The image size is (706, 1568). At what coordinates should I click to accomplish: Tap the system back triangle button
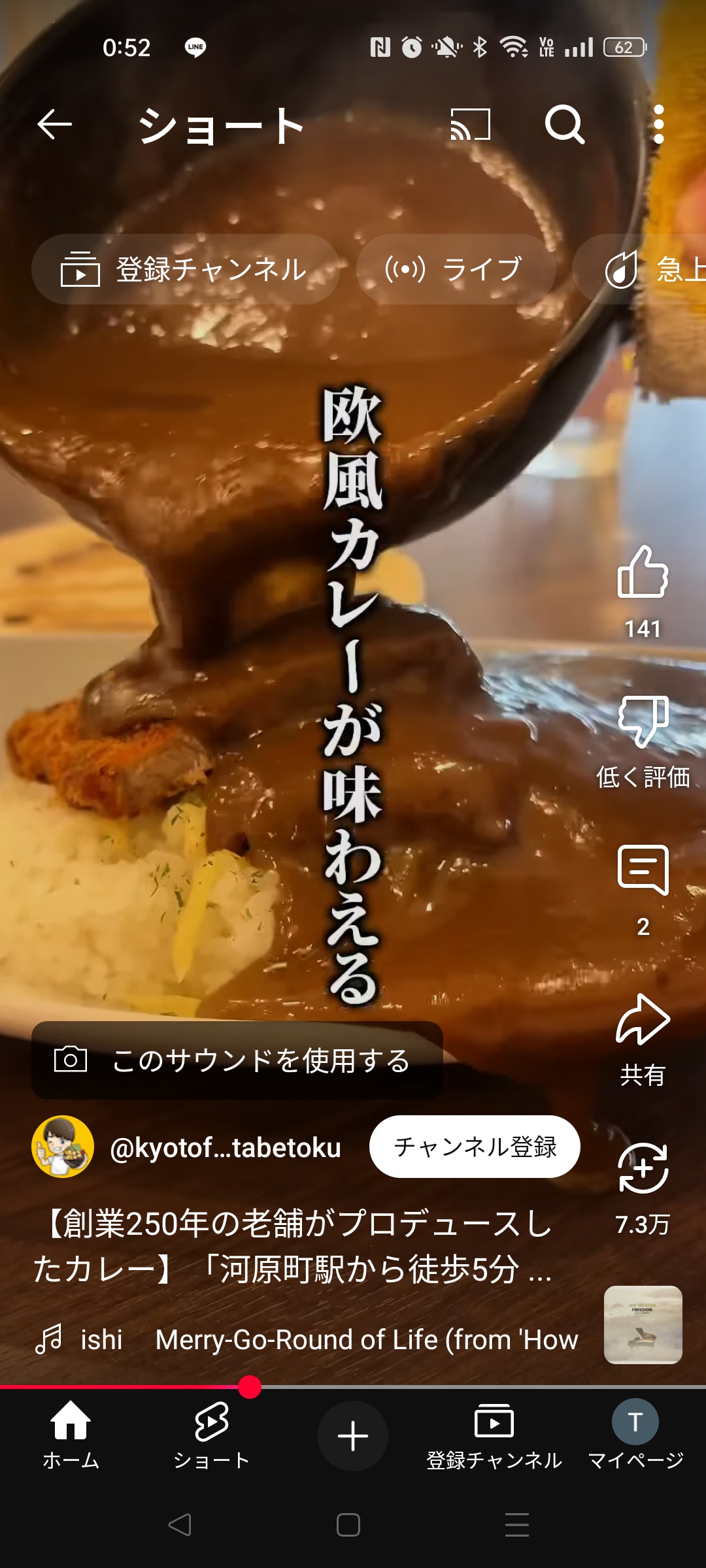[180, 1525]
